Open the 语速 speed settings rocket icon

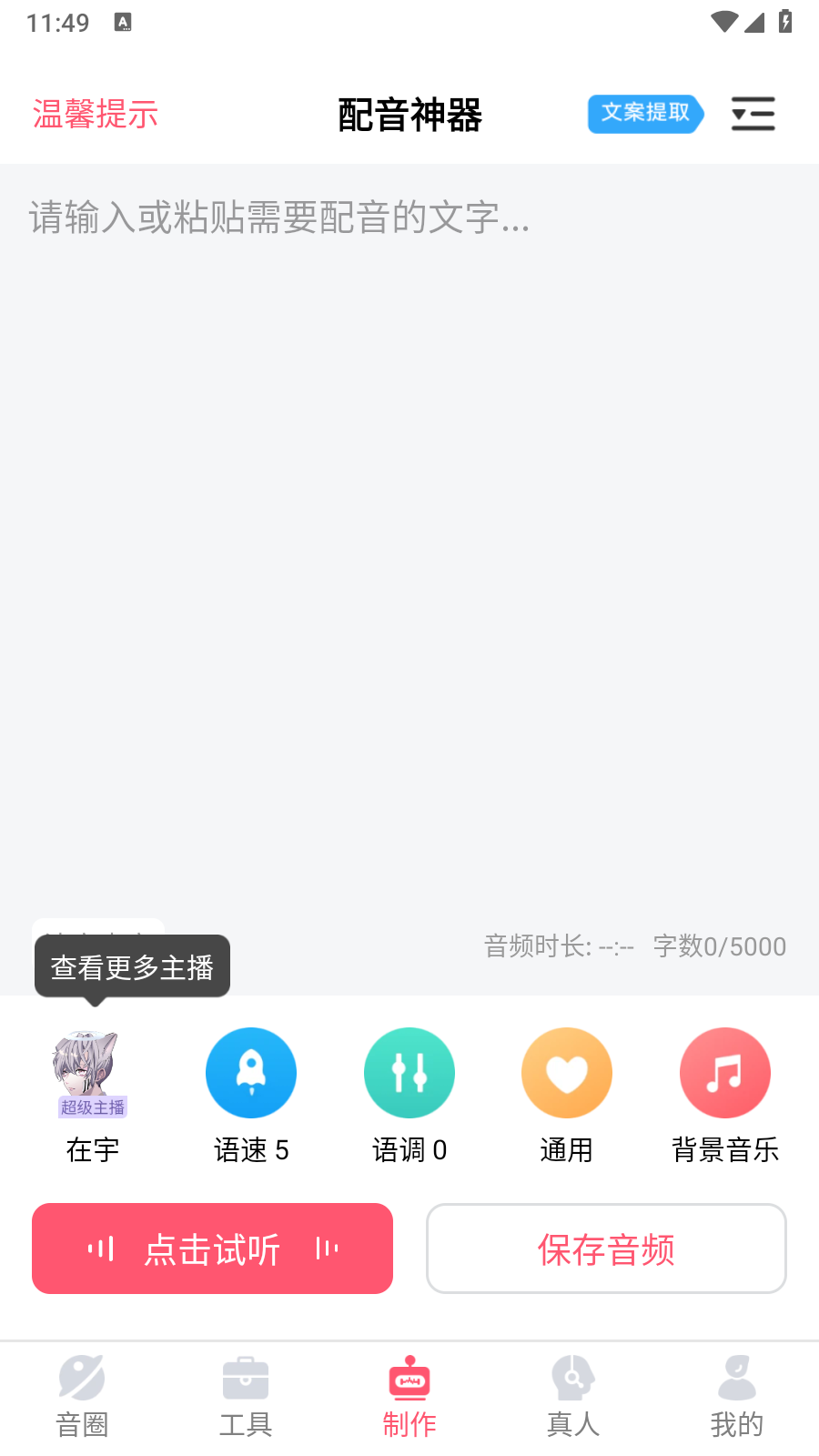tap(251, 1073)
